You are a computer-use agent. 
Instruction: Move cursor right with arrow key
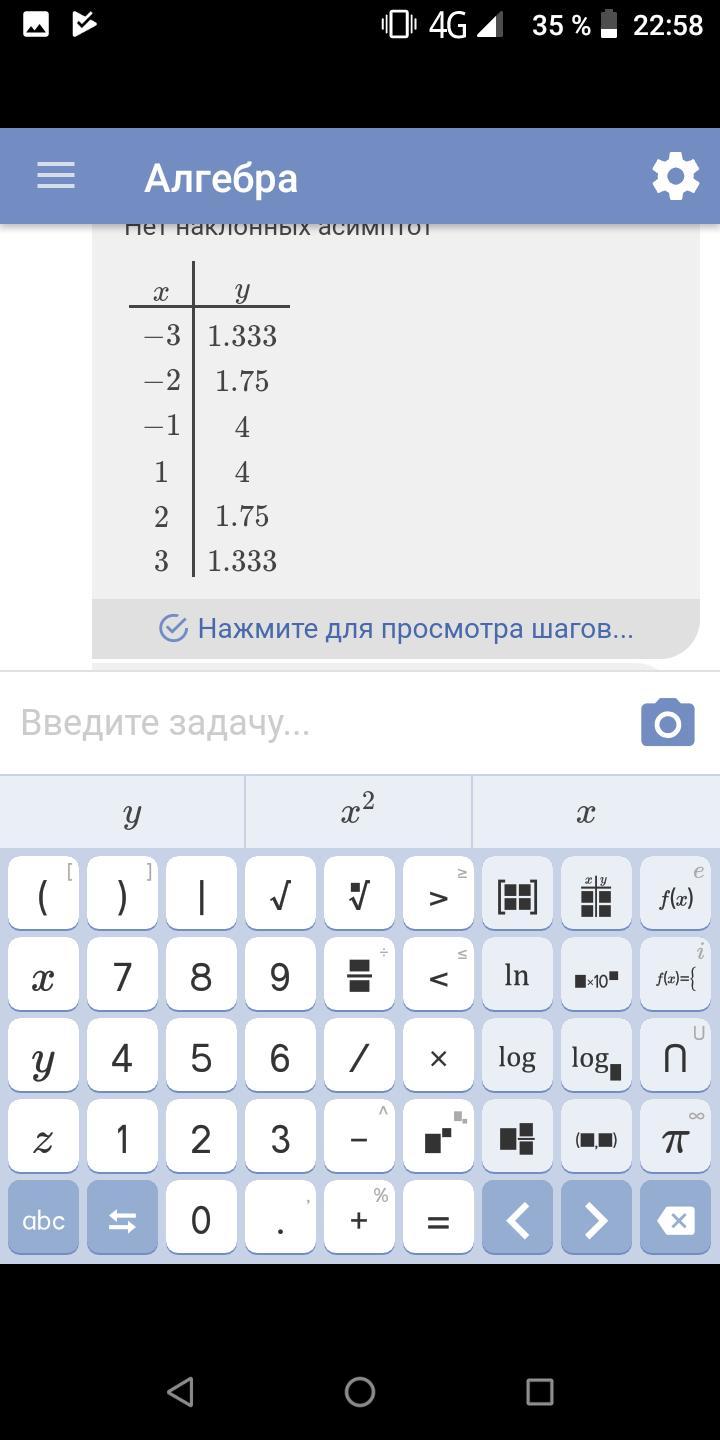596,1220
